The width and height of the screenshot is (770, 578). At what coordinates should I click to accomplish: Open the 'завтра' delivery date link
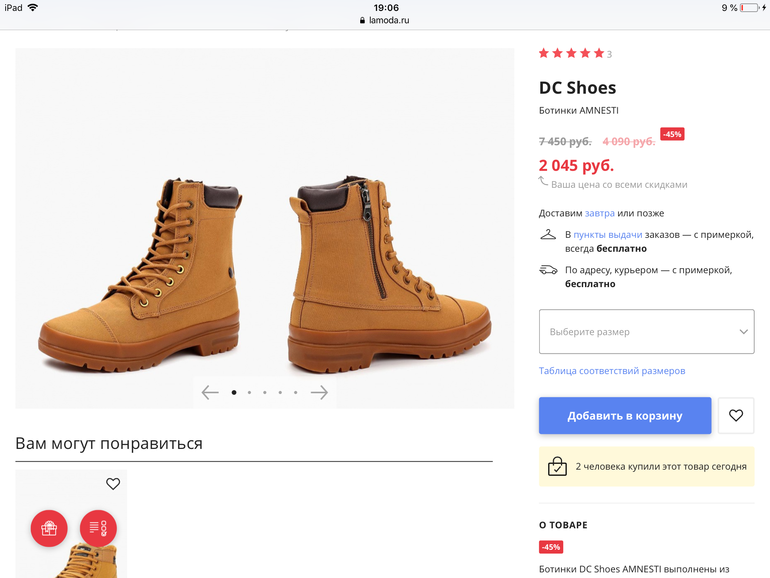[x=600, y=213]
